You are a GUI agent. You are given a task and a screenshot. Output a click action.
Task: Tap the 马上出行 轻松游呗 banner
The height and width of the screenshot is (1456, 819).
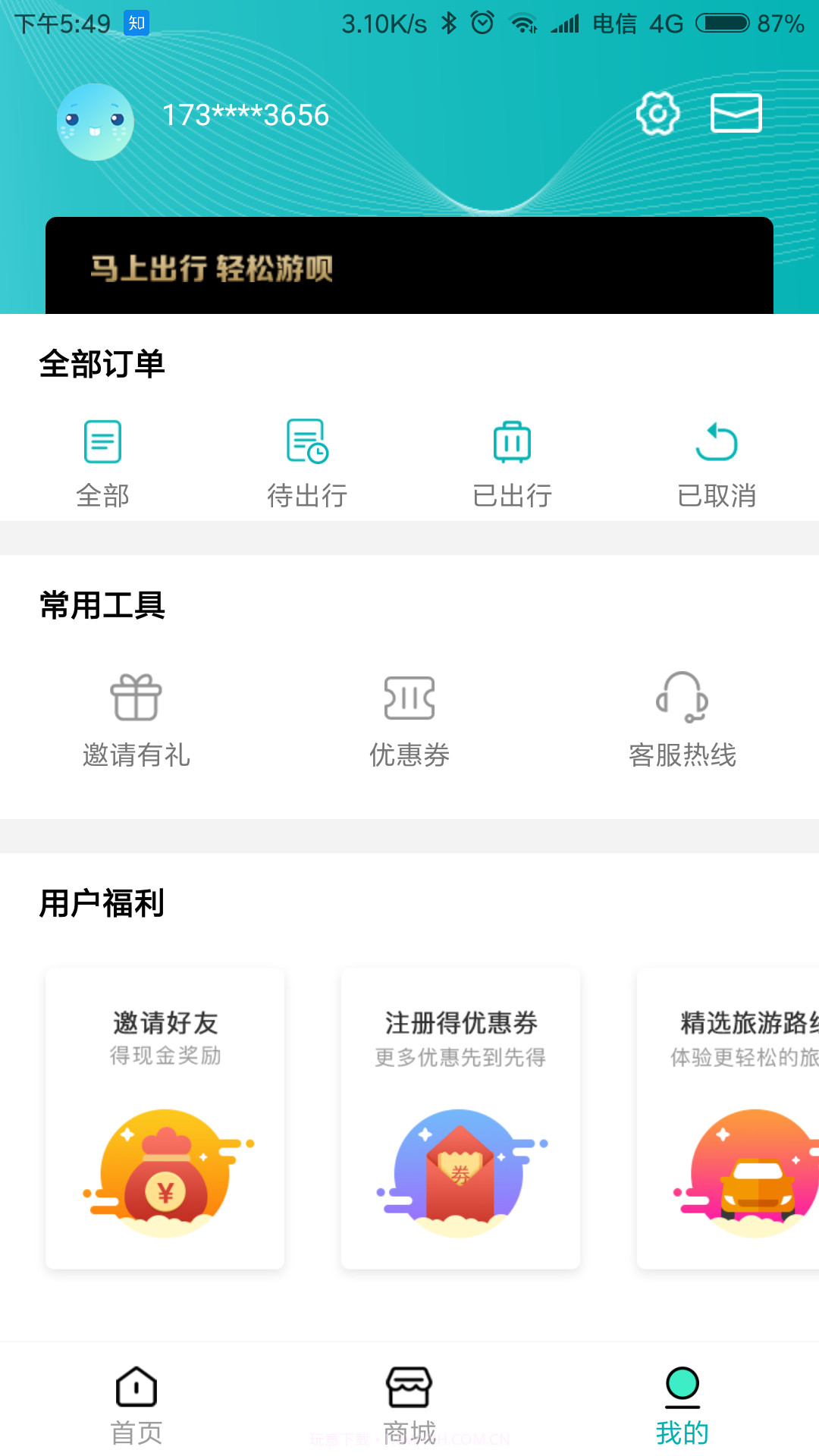pyautogui.click(x=409, y=265)
